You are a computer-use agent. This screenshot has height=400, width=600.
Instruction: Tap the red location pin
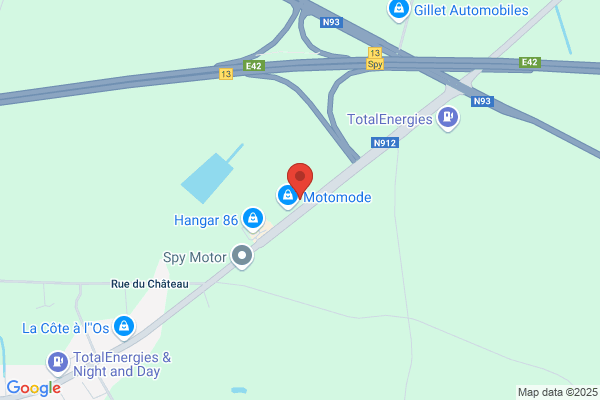coord(300,180)
